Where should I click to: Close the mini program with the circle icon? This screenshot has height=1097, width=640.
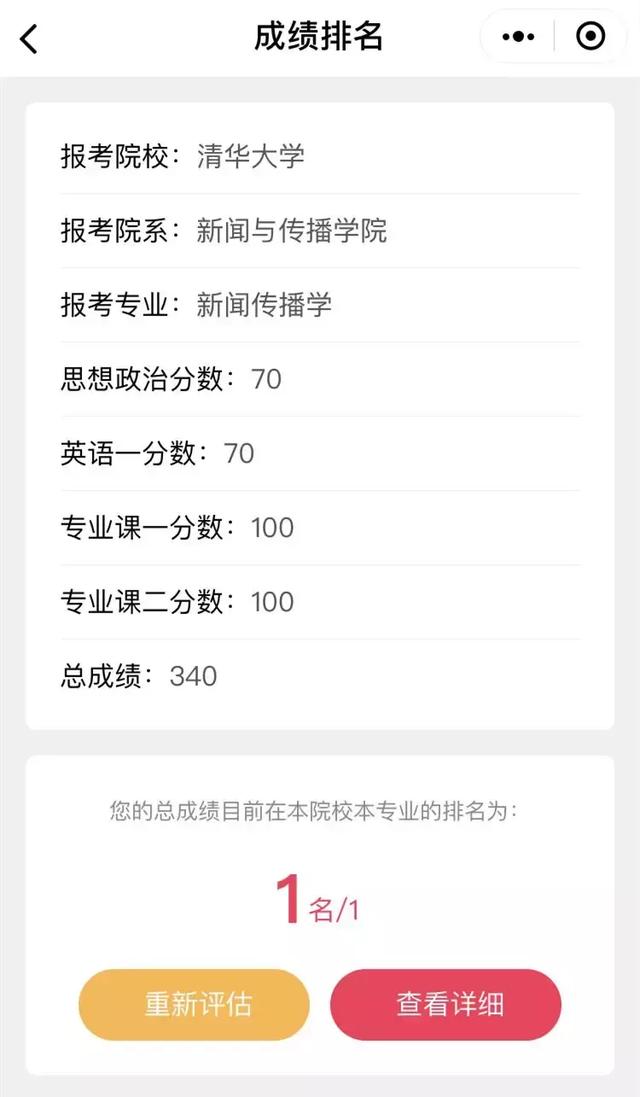[x=591, y=37]
